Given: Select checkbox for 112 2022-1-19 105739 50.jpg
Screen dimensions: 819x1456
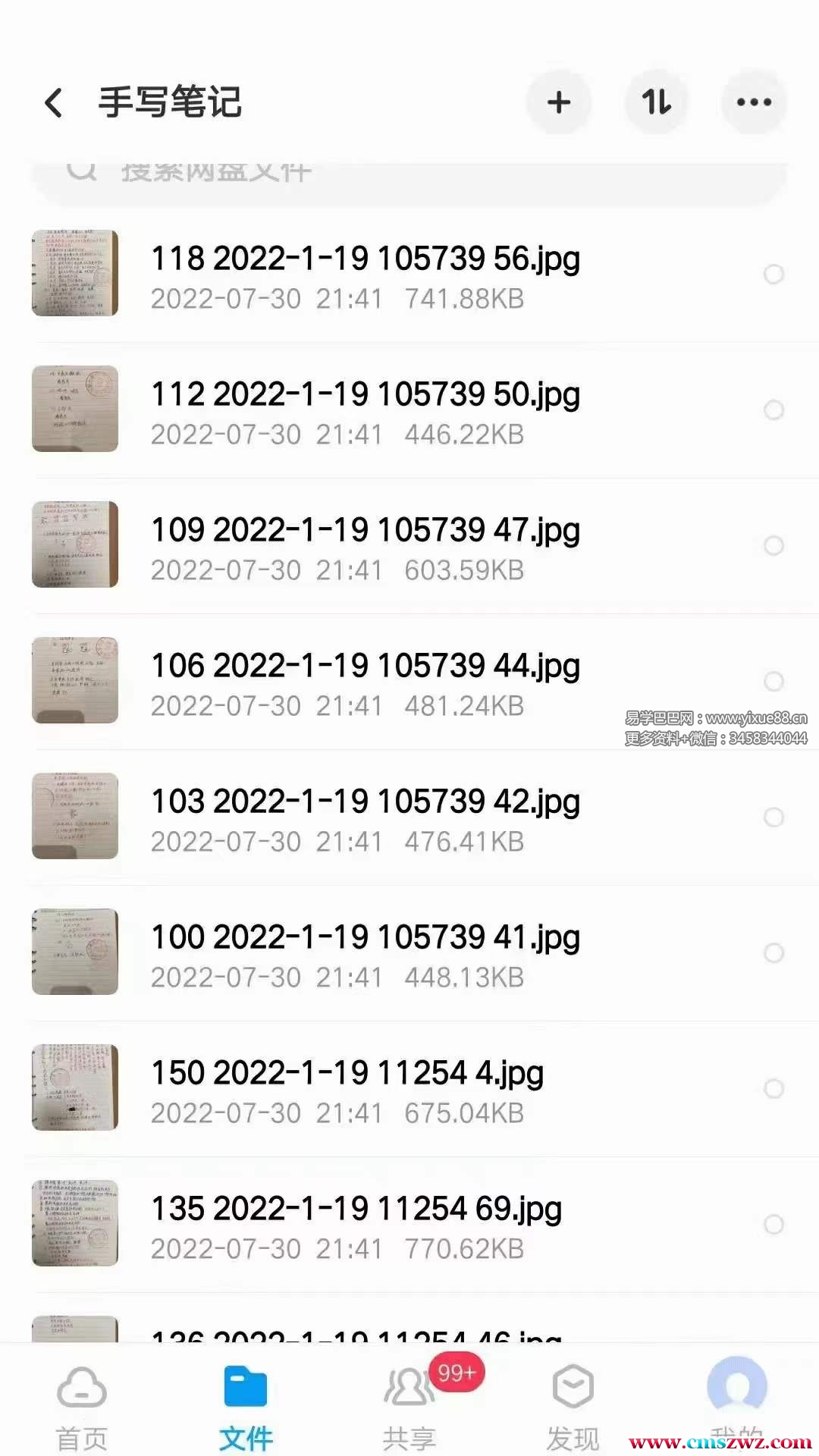Looking at the screenshot, I should (773, 410).
